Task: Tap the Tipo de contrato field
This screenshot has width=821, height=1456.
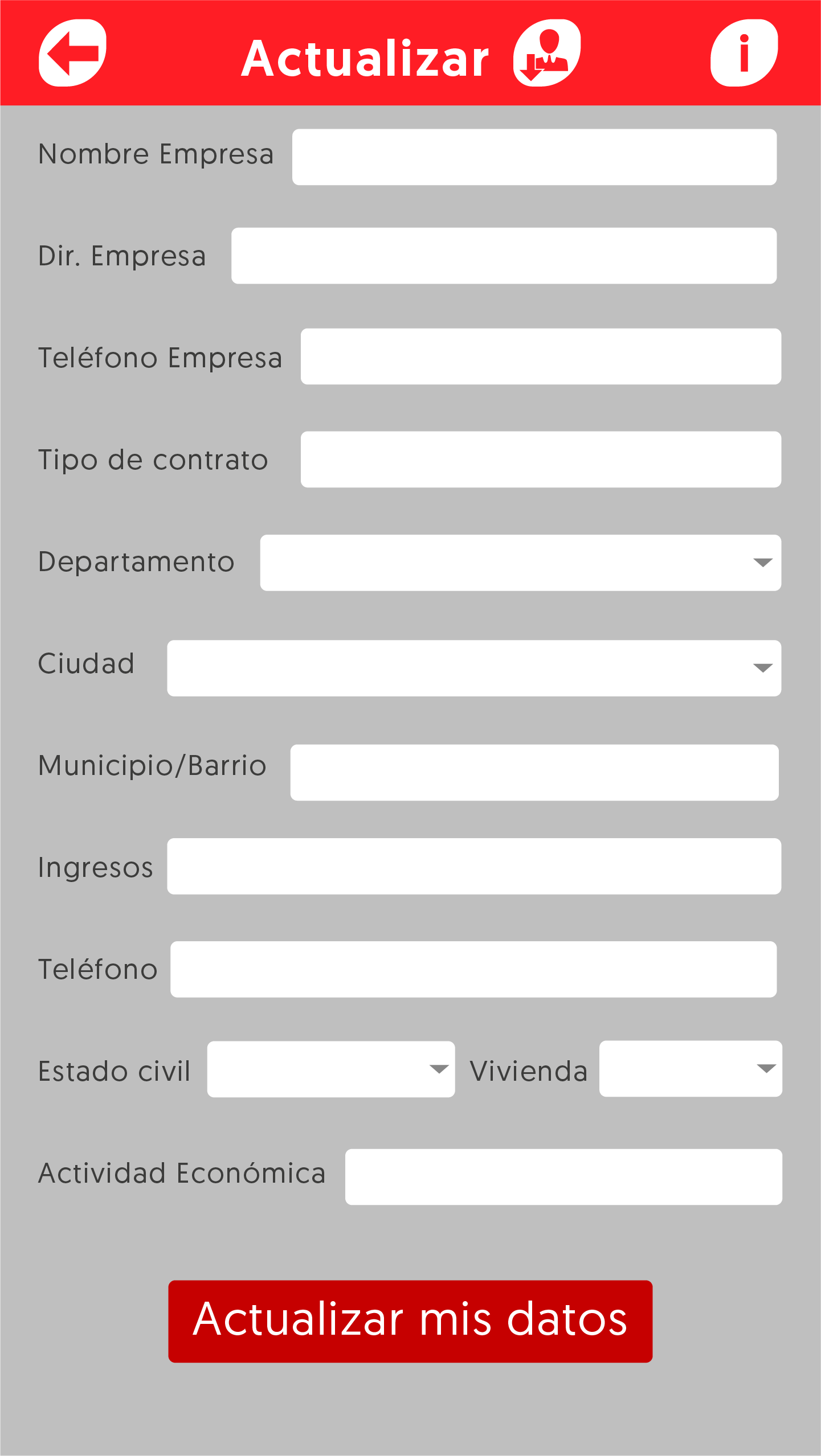Action: click(541, 460)
